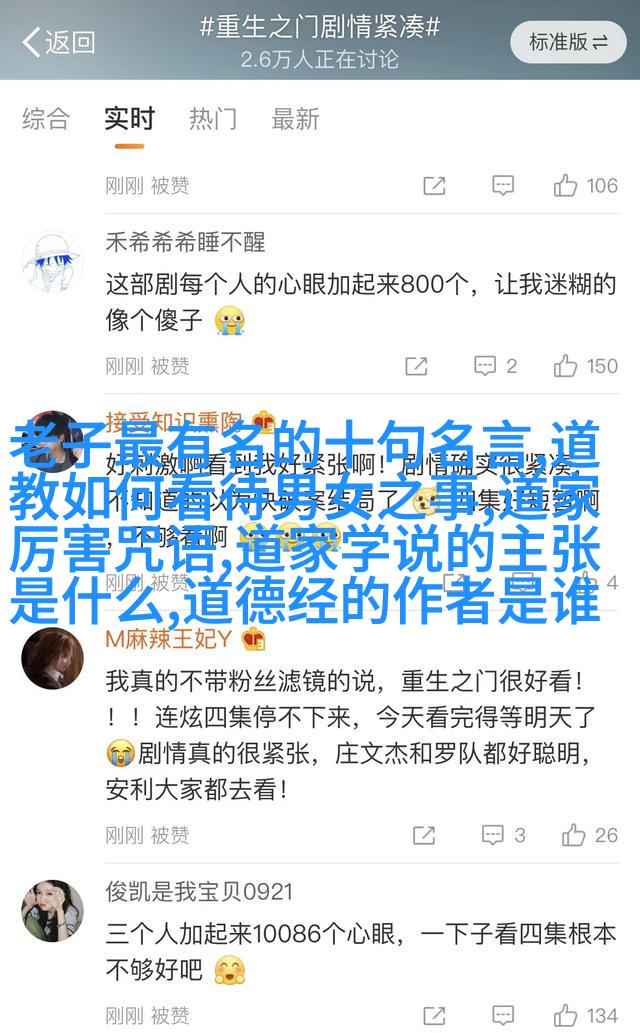Open comments on the top post
This screenshot has height=1033, width=640.
pos(503,186)
